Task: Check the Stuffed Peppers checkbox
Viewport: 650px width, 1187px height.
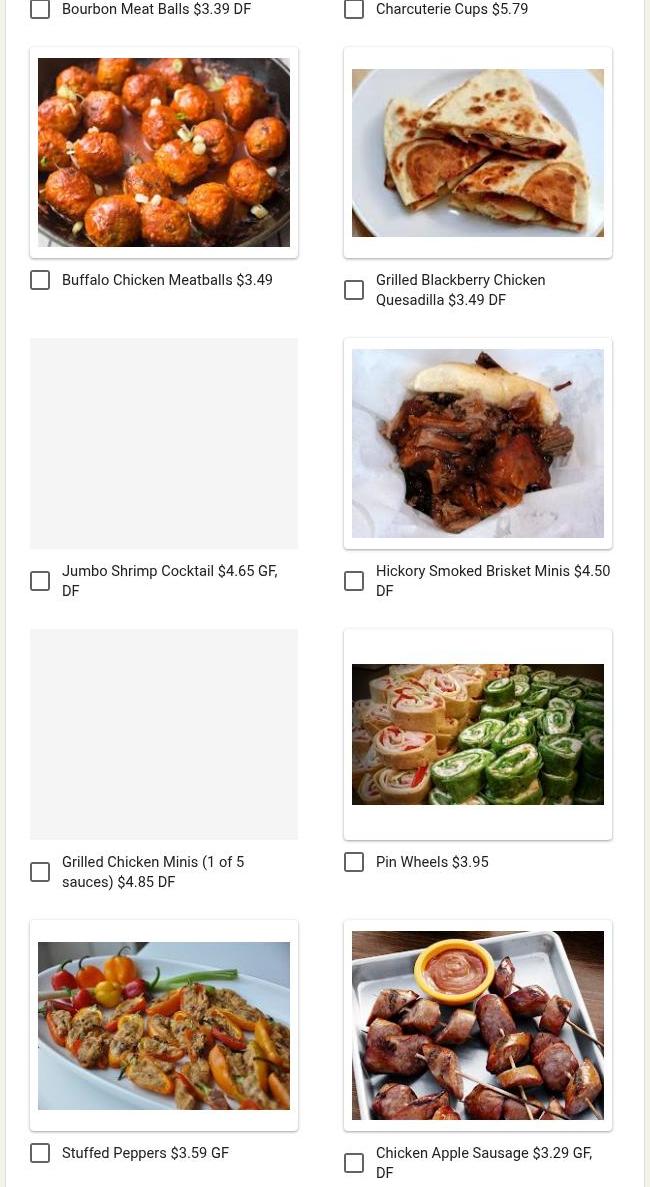Action: click(x=40, y=1153)
